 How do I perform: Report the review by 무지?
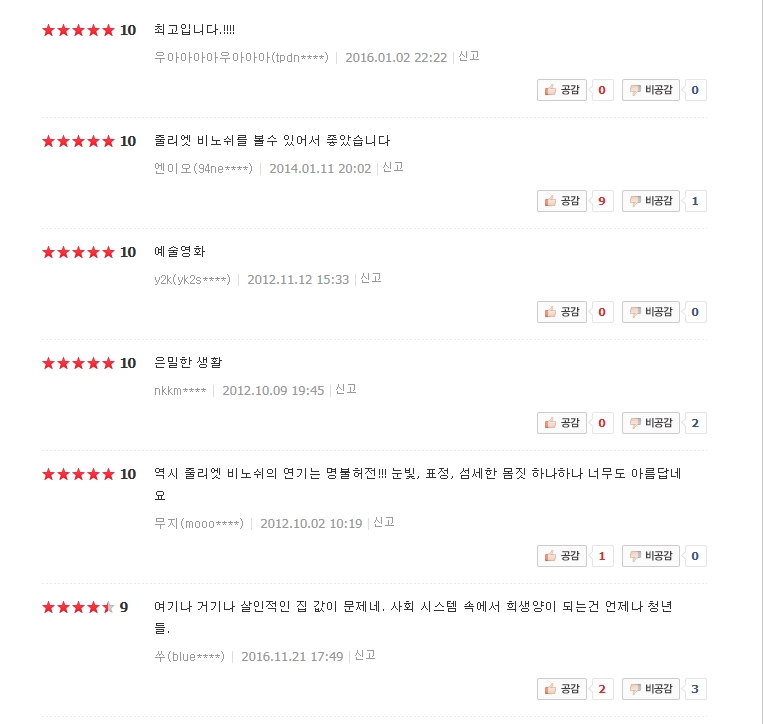point(384,522)
